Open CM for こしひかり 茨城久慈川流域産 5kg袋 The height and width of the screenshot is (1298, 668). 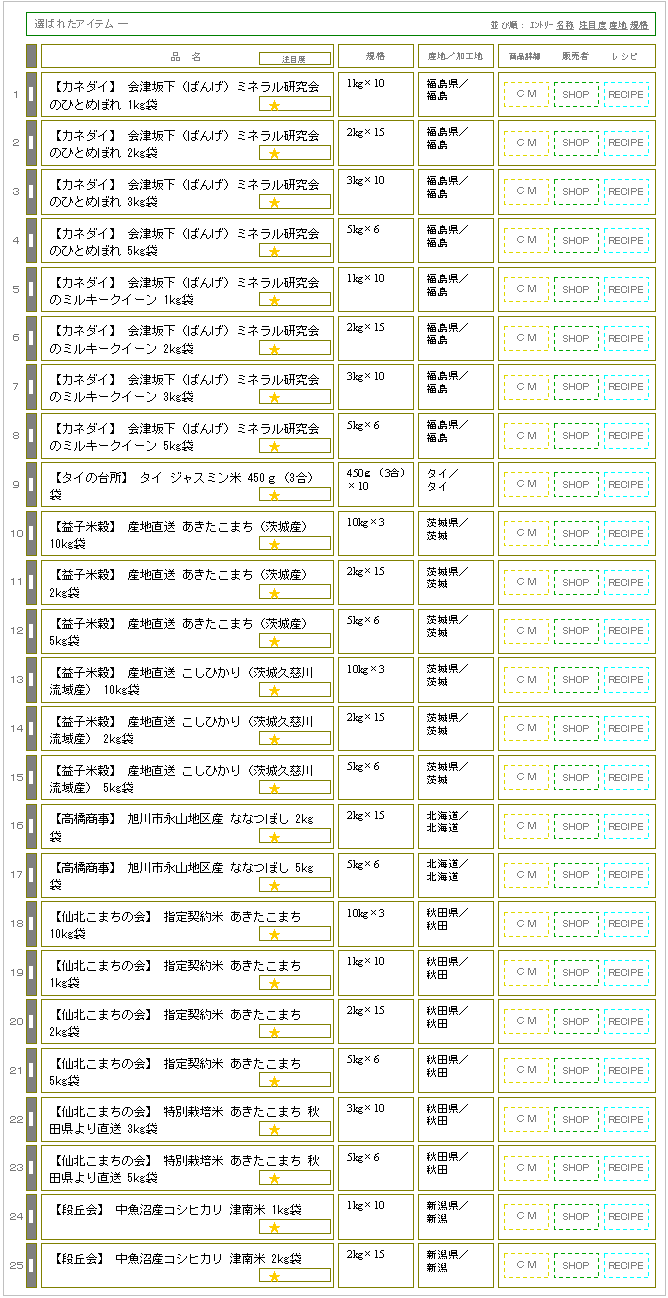(x=526, y=778)
